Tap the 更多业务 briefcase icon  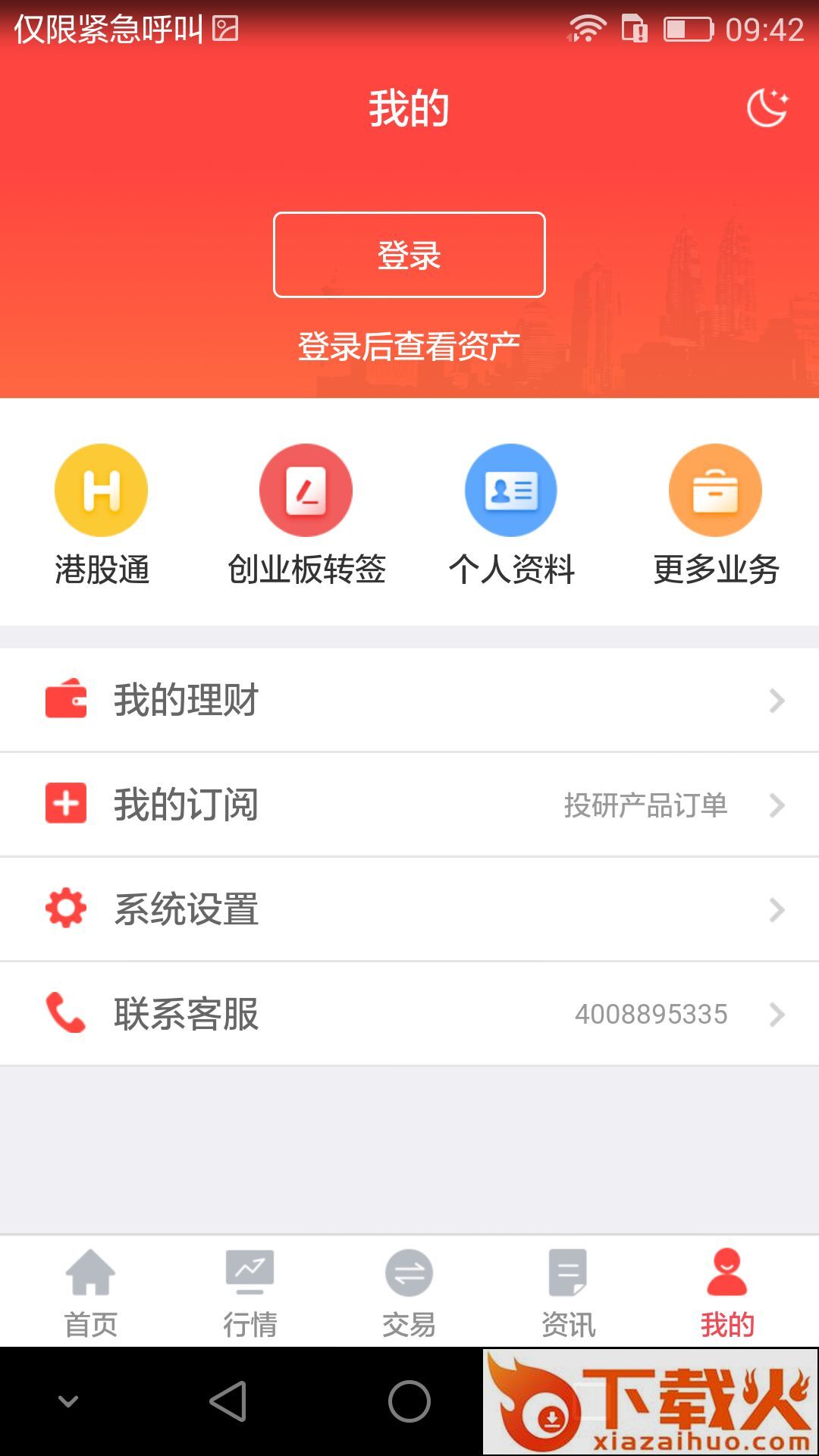715,490
